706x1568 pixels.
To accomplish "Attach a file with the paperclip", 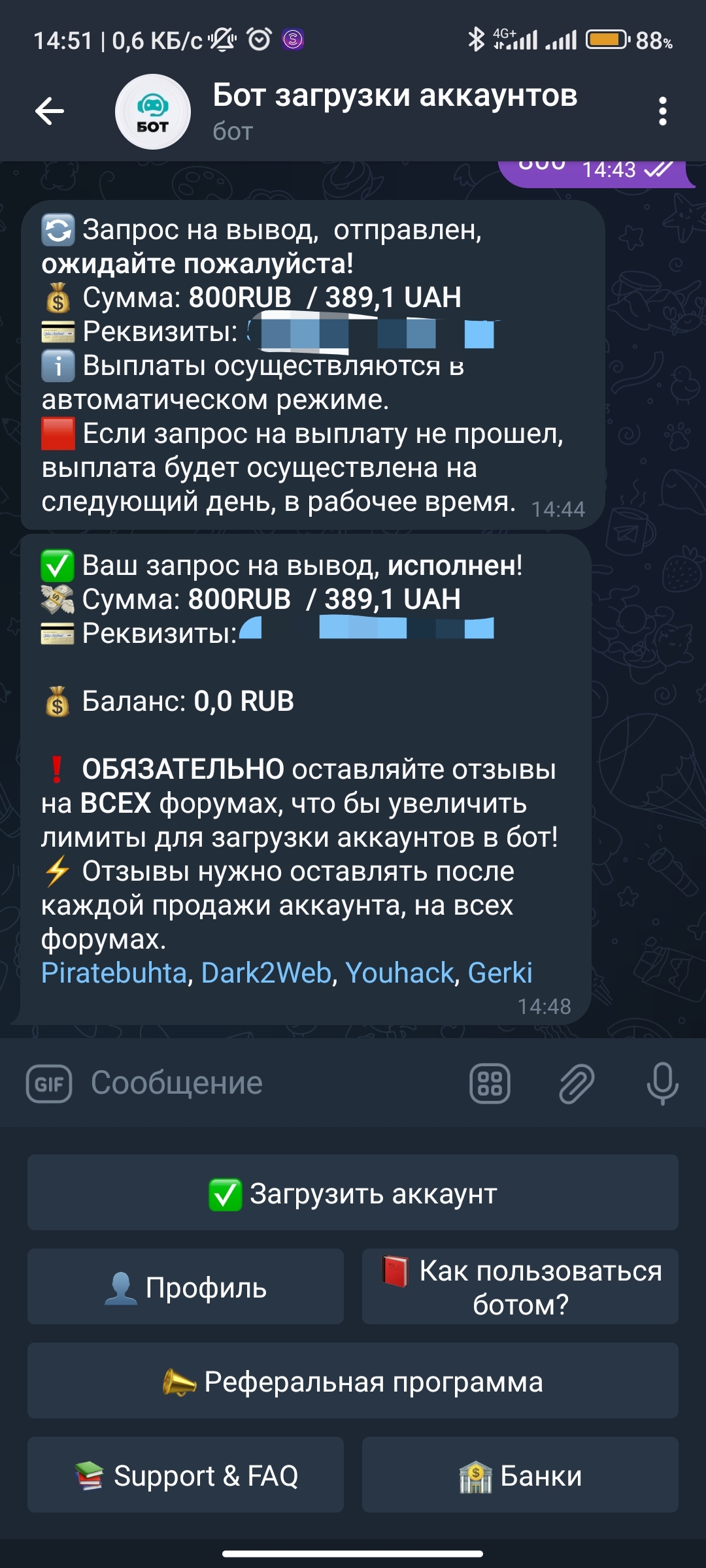I will click(x=577, y=1084).
